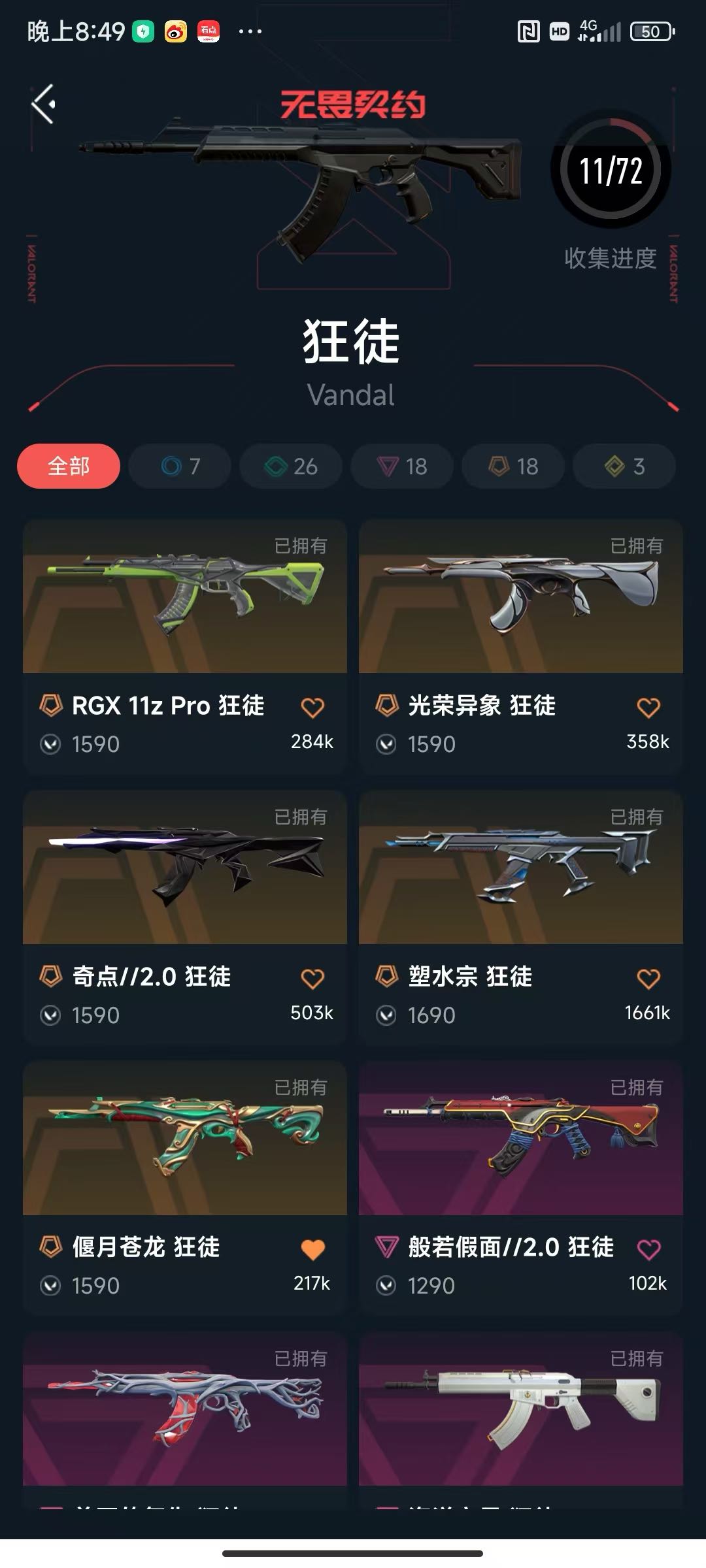706x1568 pixels.
Task: Like the 般若假面//2.0 狂徒 skin
Action: pos(648,1249)
